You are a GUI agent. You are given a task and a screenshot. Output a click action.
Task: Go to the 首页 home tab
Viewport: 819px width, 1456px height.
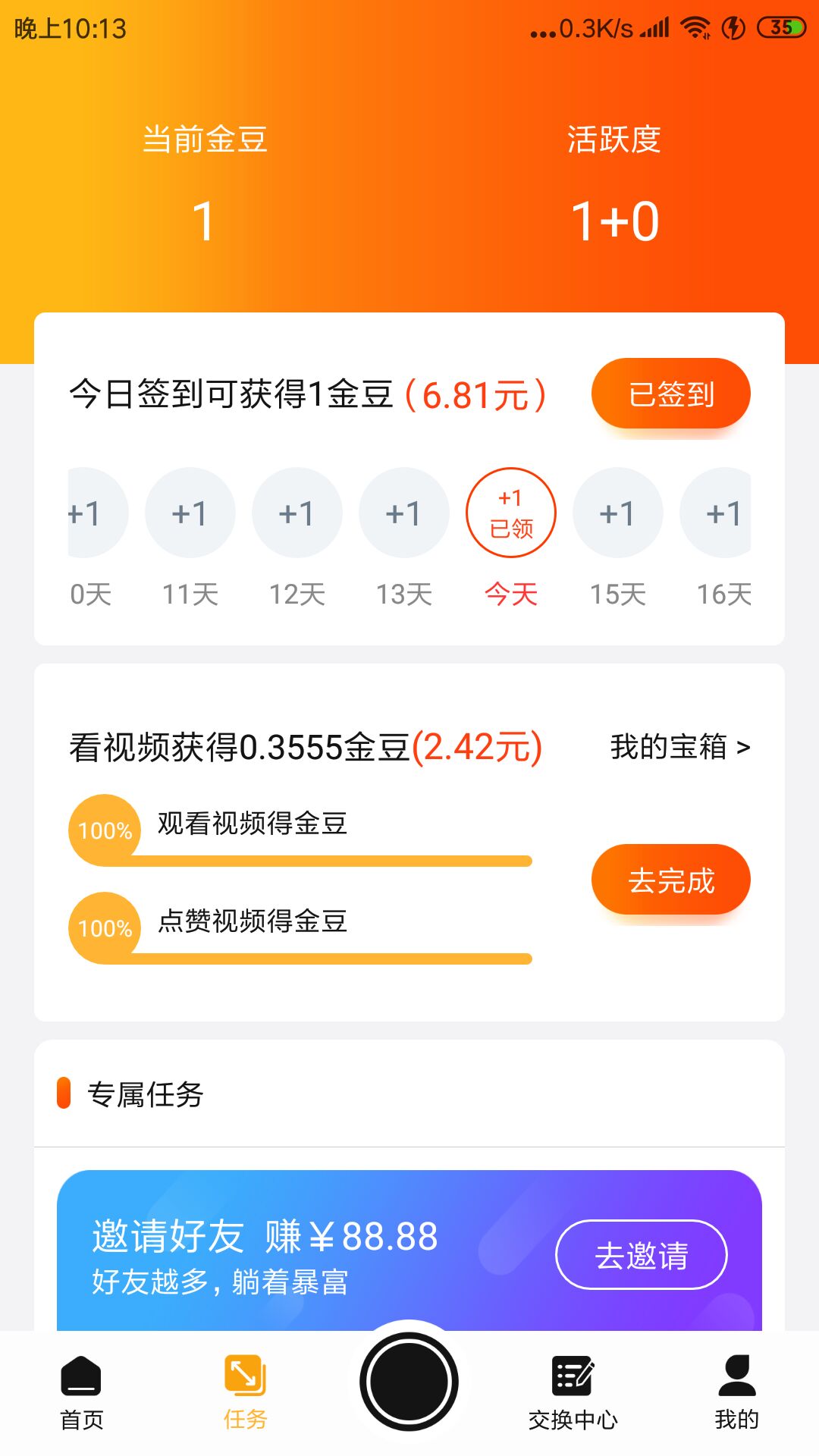(81, 1392)
